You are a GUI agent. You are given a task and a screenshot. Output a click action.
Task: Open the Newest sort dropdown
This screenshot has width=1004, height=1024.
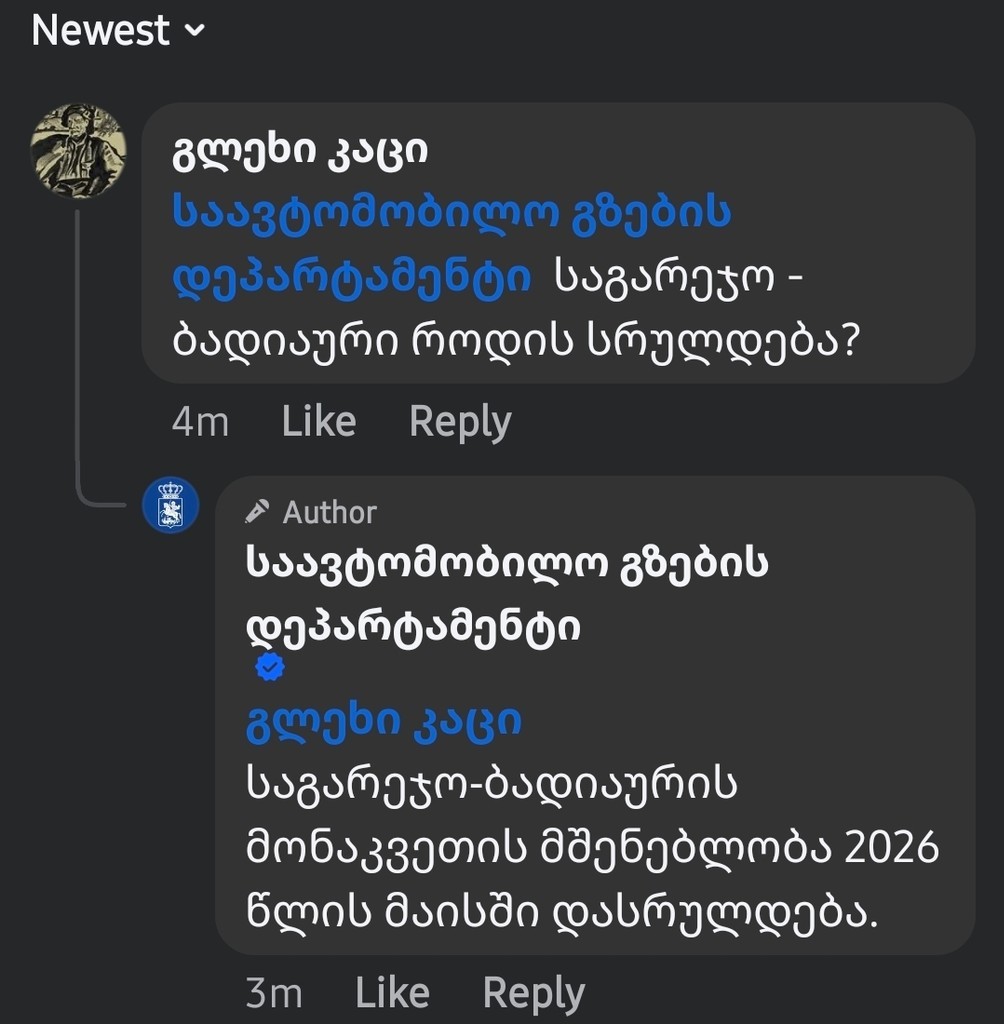coord(118,31)
